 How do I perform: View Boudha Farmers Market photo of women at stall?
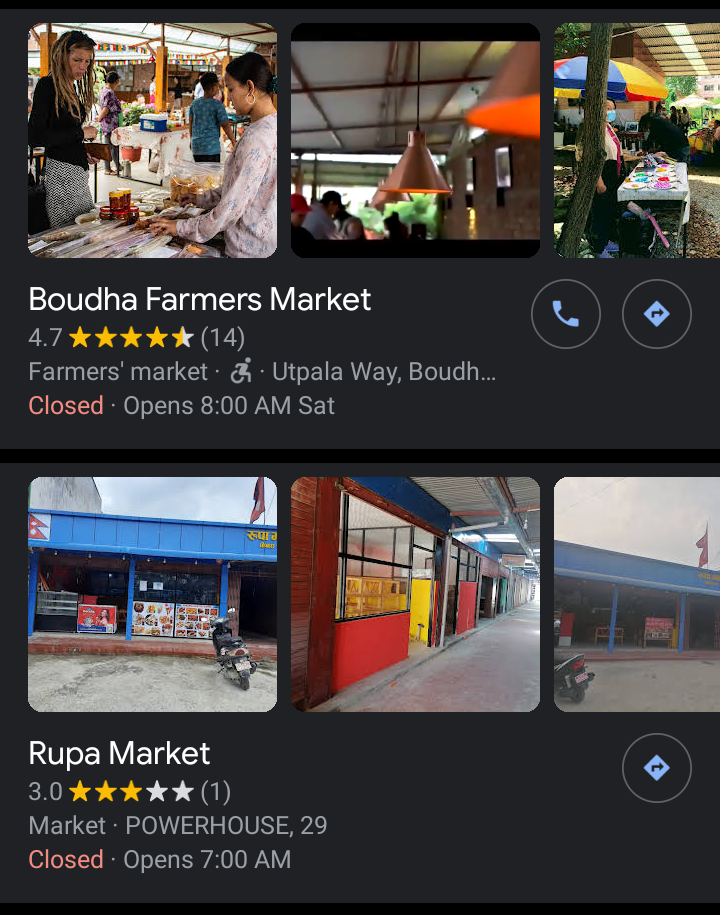pyautogui.click(x=152, y=141)
